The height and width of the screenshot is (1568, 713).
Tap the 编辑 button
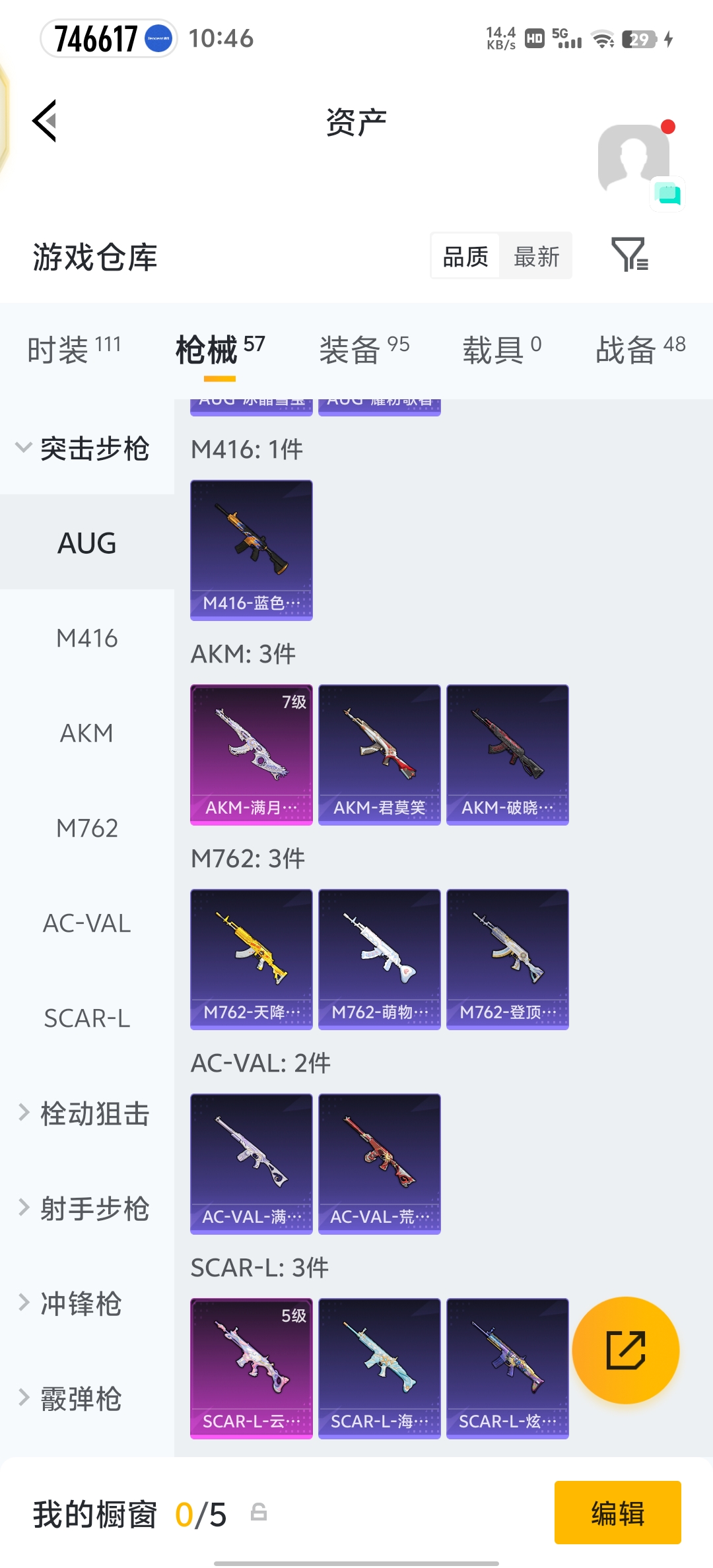(x=618, y=1513)
